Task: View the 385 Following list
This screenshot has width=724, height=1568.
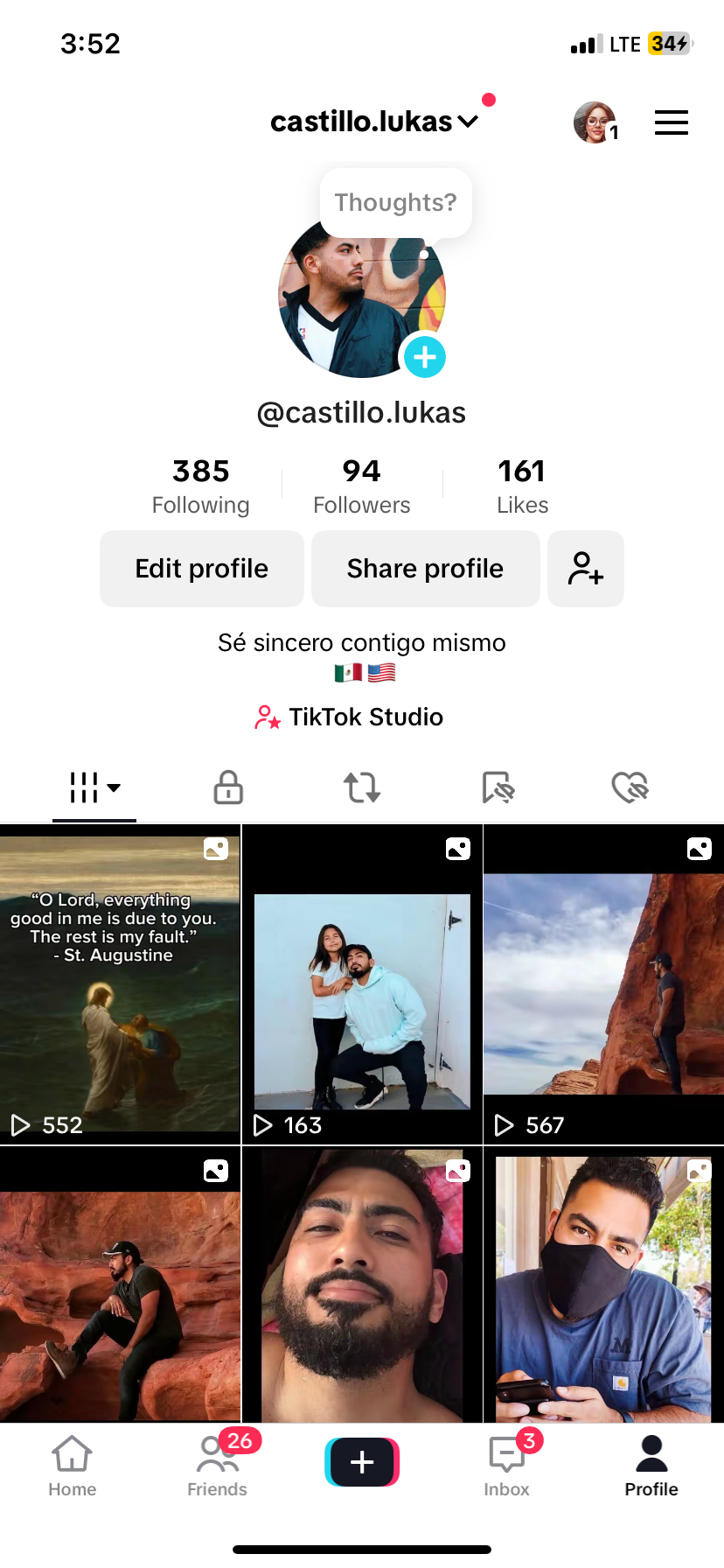Action: pos(201,486)
